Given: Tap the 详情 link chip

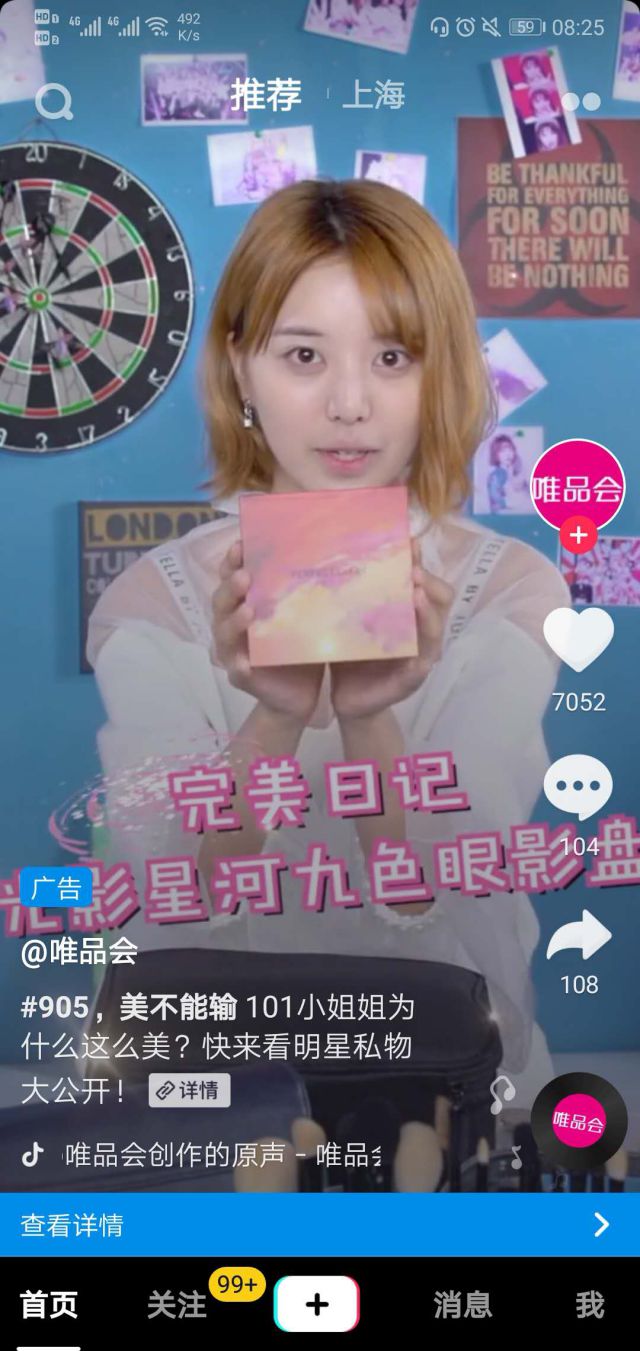Looking at the screenshot, I should click(x=190, y=1090).
